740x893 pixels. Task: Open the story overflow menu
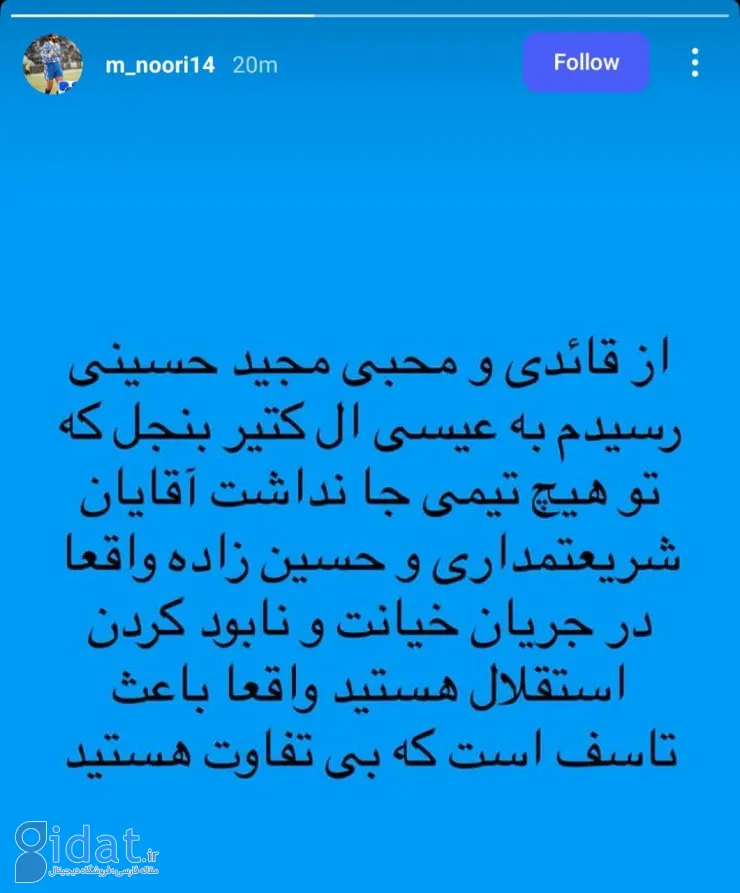[695, 63]
